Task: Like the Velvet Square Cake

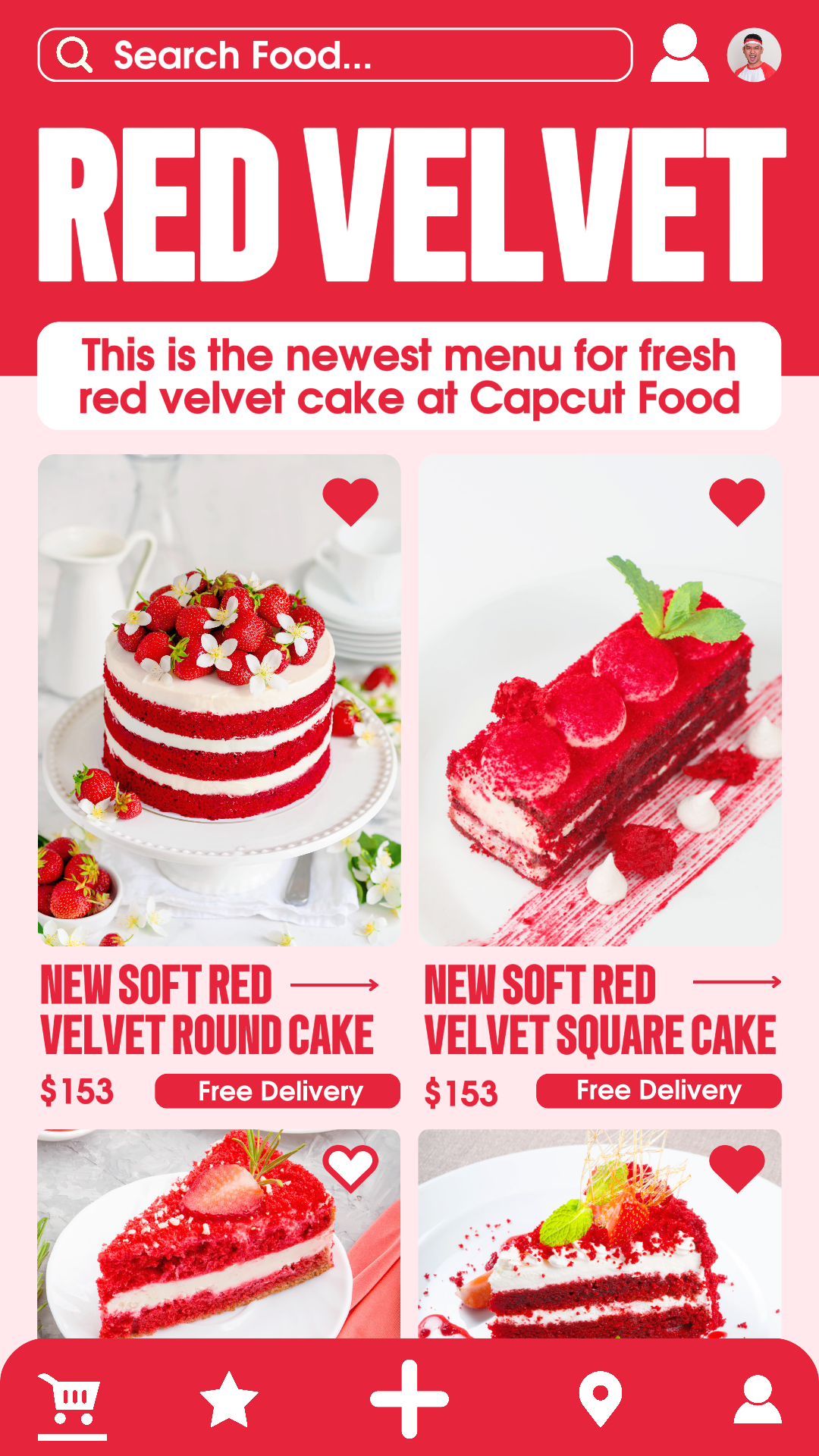Action: [737, 501]
